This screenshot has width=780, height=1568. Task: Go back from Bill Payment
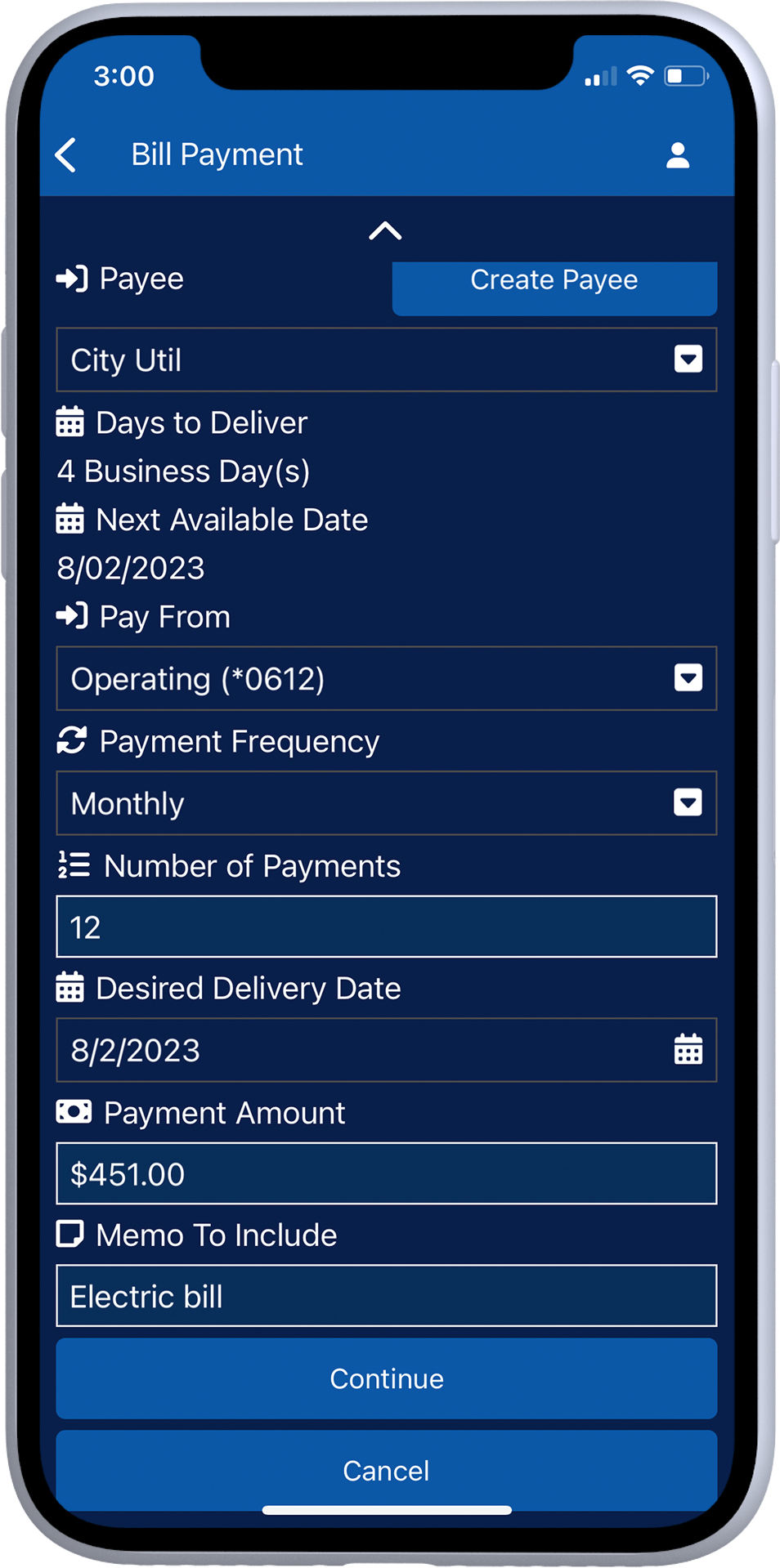66,154
